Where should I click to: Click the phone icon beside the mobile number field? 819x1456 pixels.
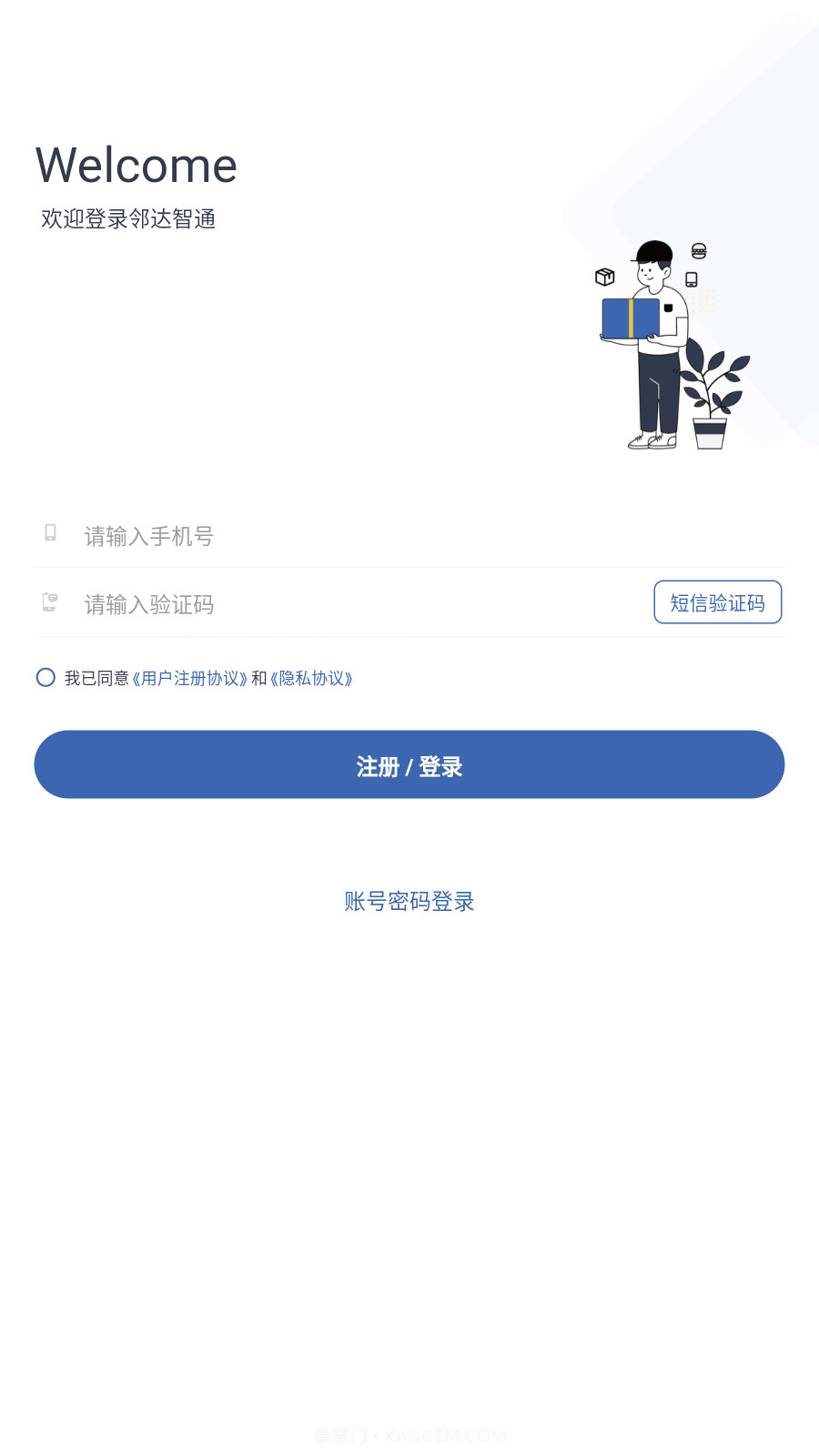(49, 535)
